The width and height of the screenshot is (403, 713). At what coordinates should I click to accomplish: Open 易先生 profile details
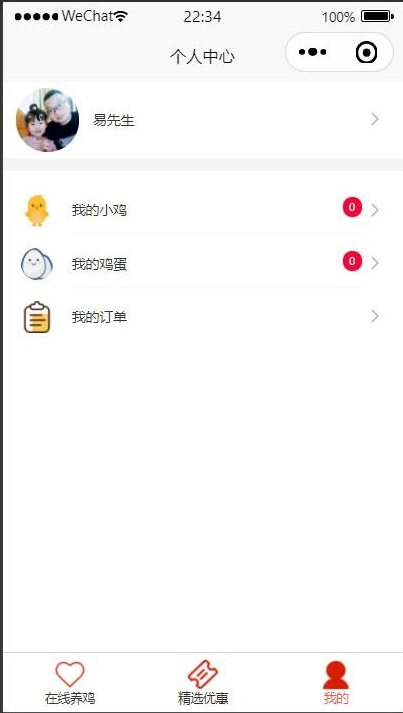[x=203, y=120]
